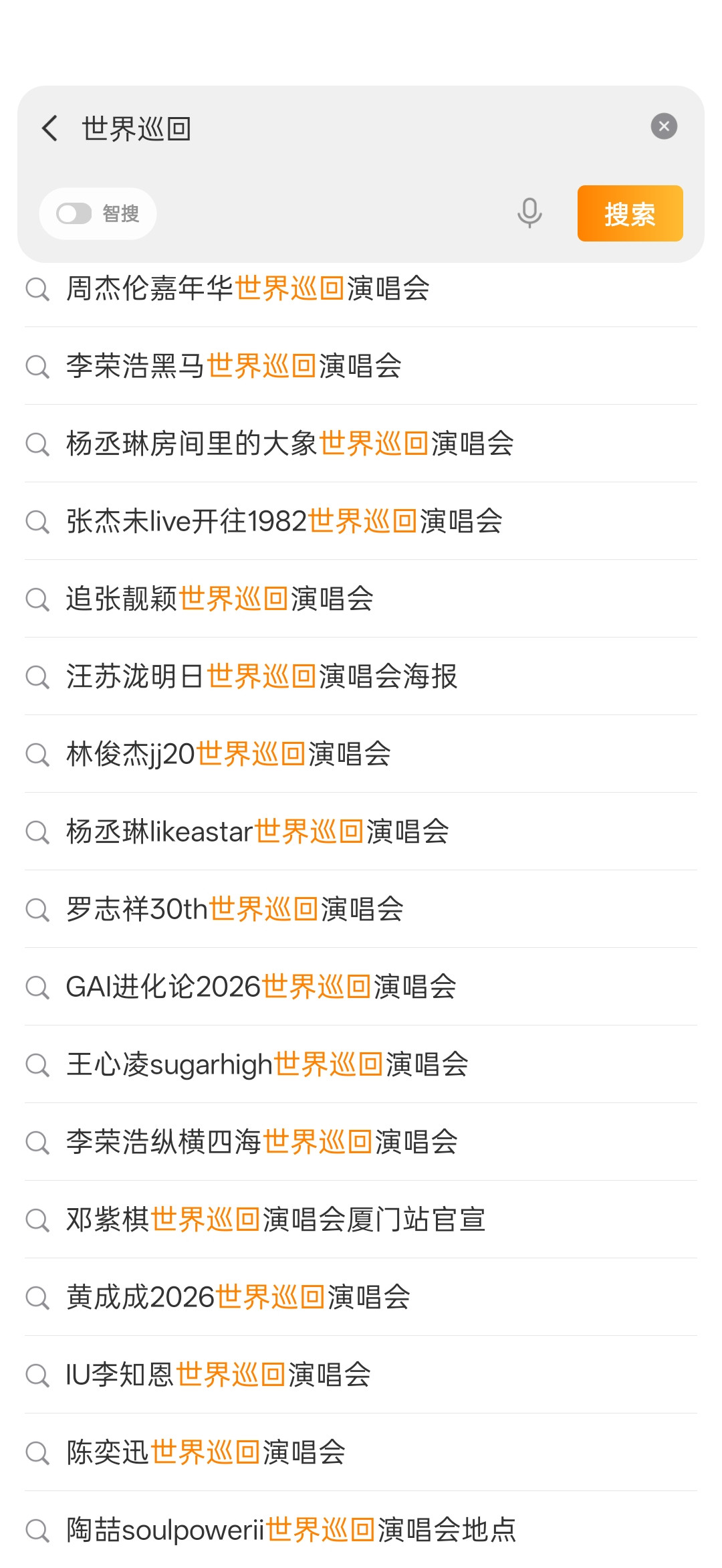Open IU李知恩世界巡回演唱会 suggestion

click(x=219, y=1375)
